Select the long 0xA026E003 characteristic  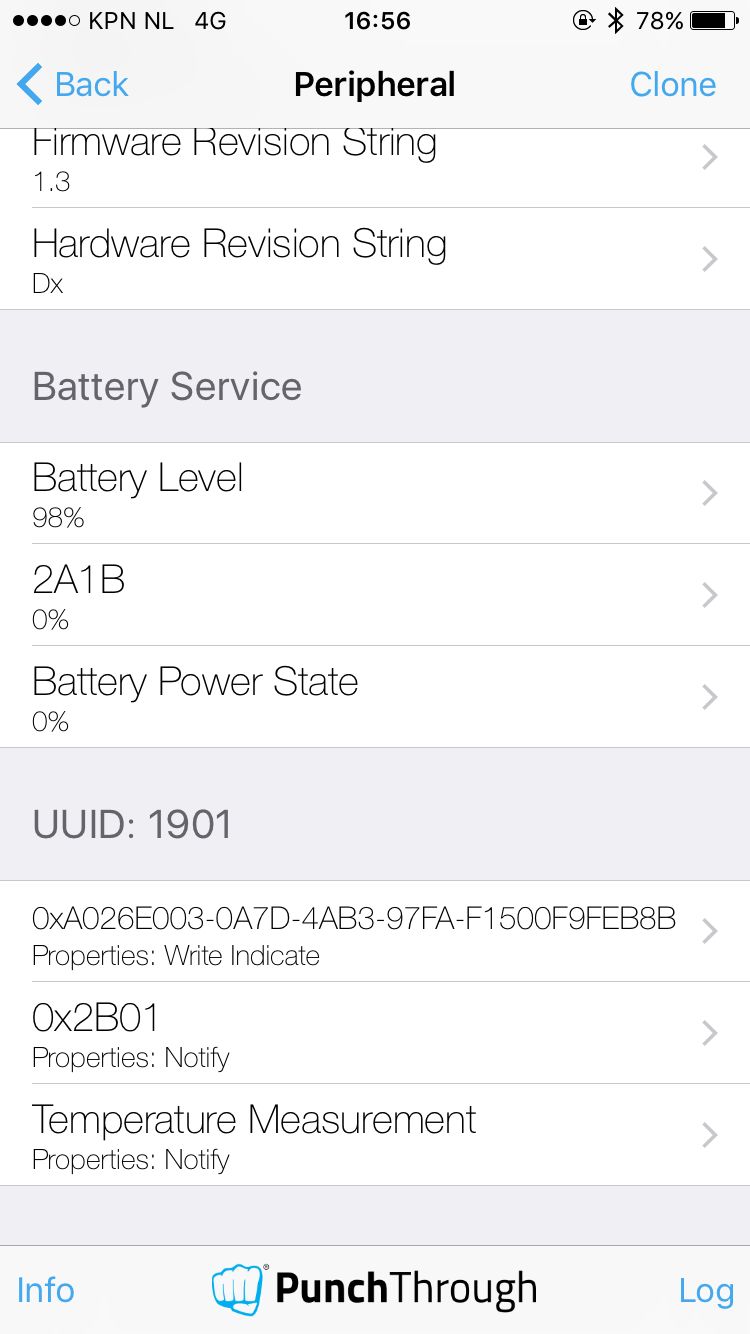click(375, 931)
